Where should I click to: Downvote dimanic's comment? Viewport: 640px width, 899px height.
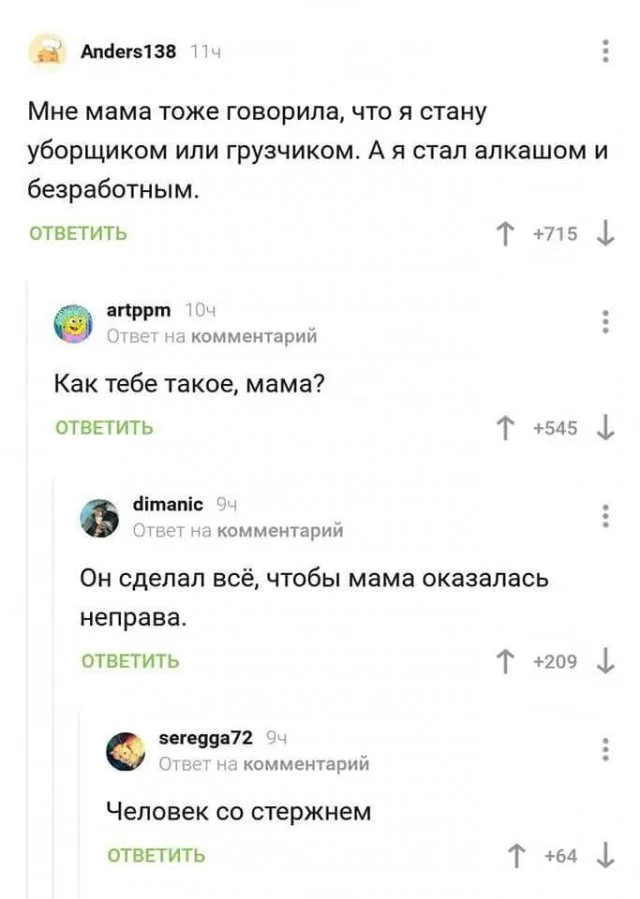tap(605, 660)
